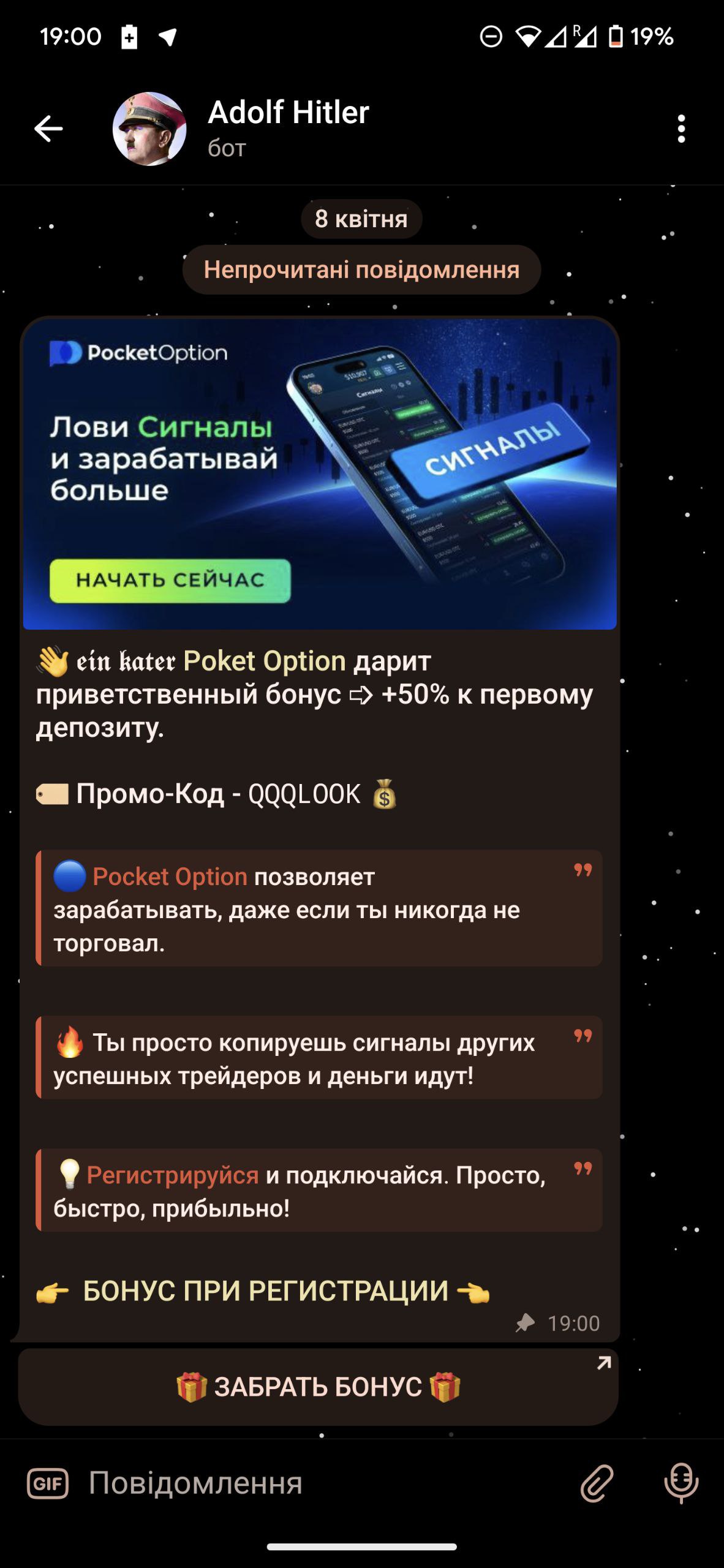Open the chat's overflow menu
The height and width of the screenshot is (1568, 724).
click(681, 129)
